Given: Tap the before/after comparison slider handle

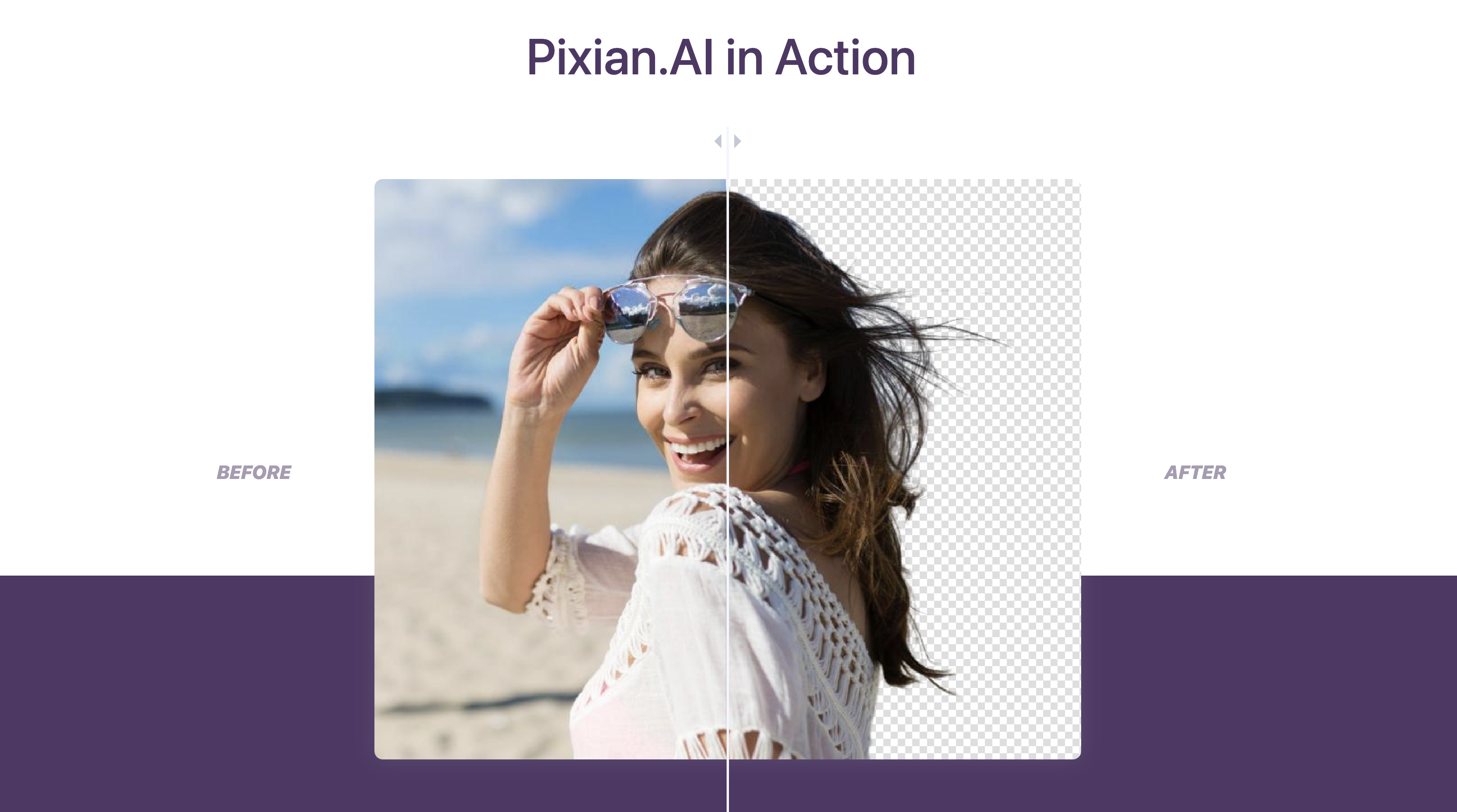Looking at the screenshot, I should (728, 141).
